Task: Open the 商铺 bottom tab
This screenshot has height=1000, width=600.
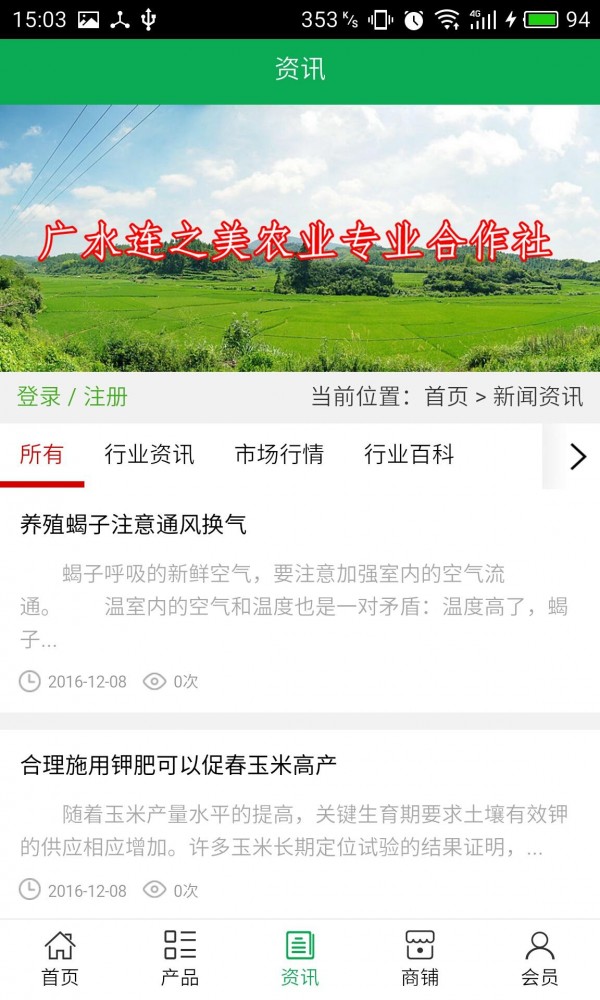Action: (x=420, y=958)
